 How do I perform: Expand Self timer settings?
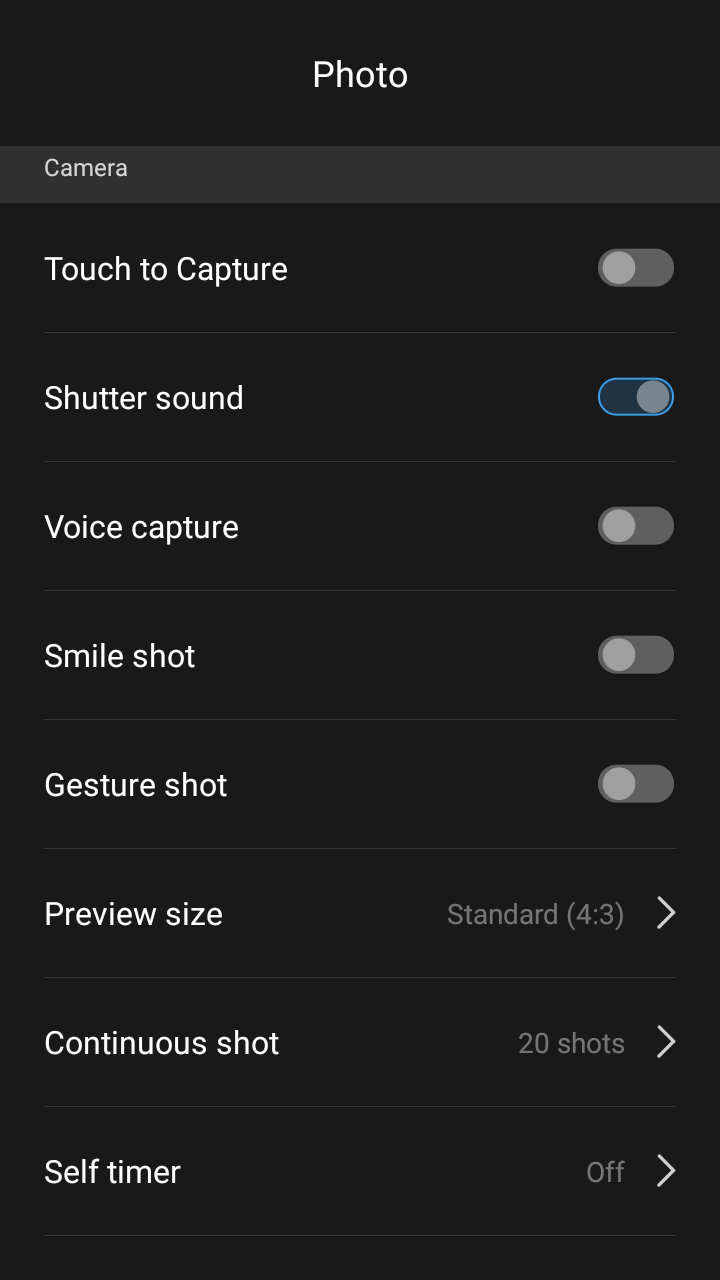tap(665, 1171)
